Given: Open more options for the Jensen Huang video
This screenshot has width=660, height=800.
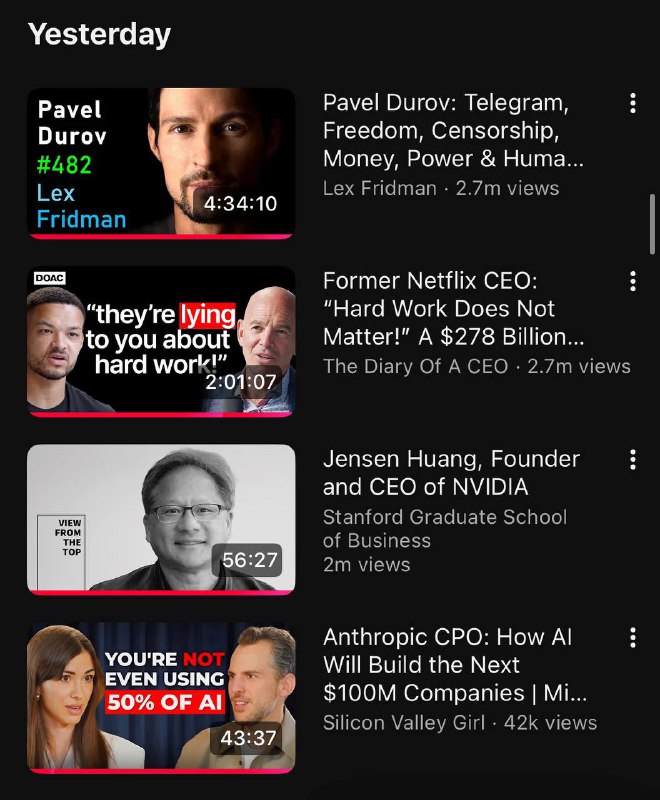Looking at the screenshot, I should tap(632, 459).
